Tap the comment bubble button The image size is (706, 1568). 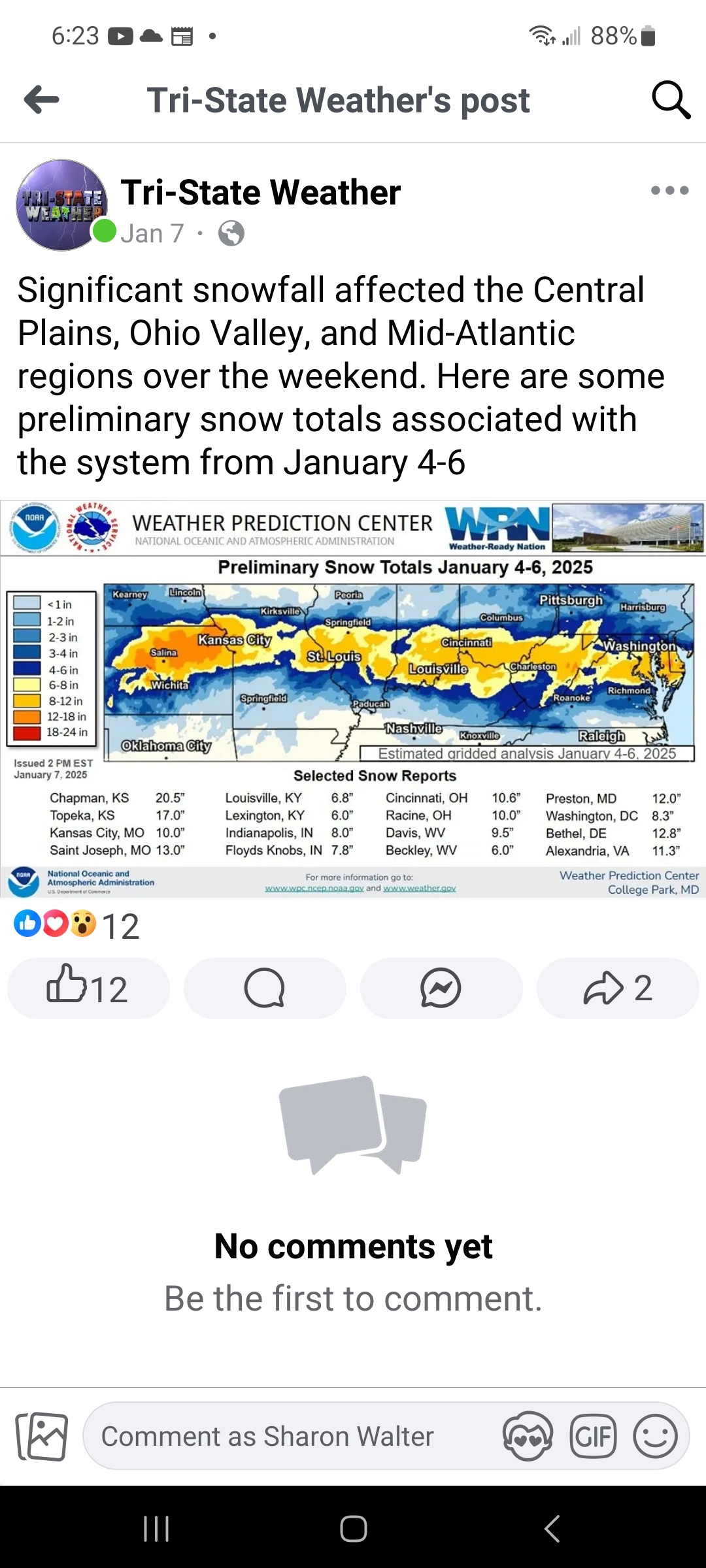click(265, 988)
